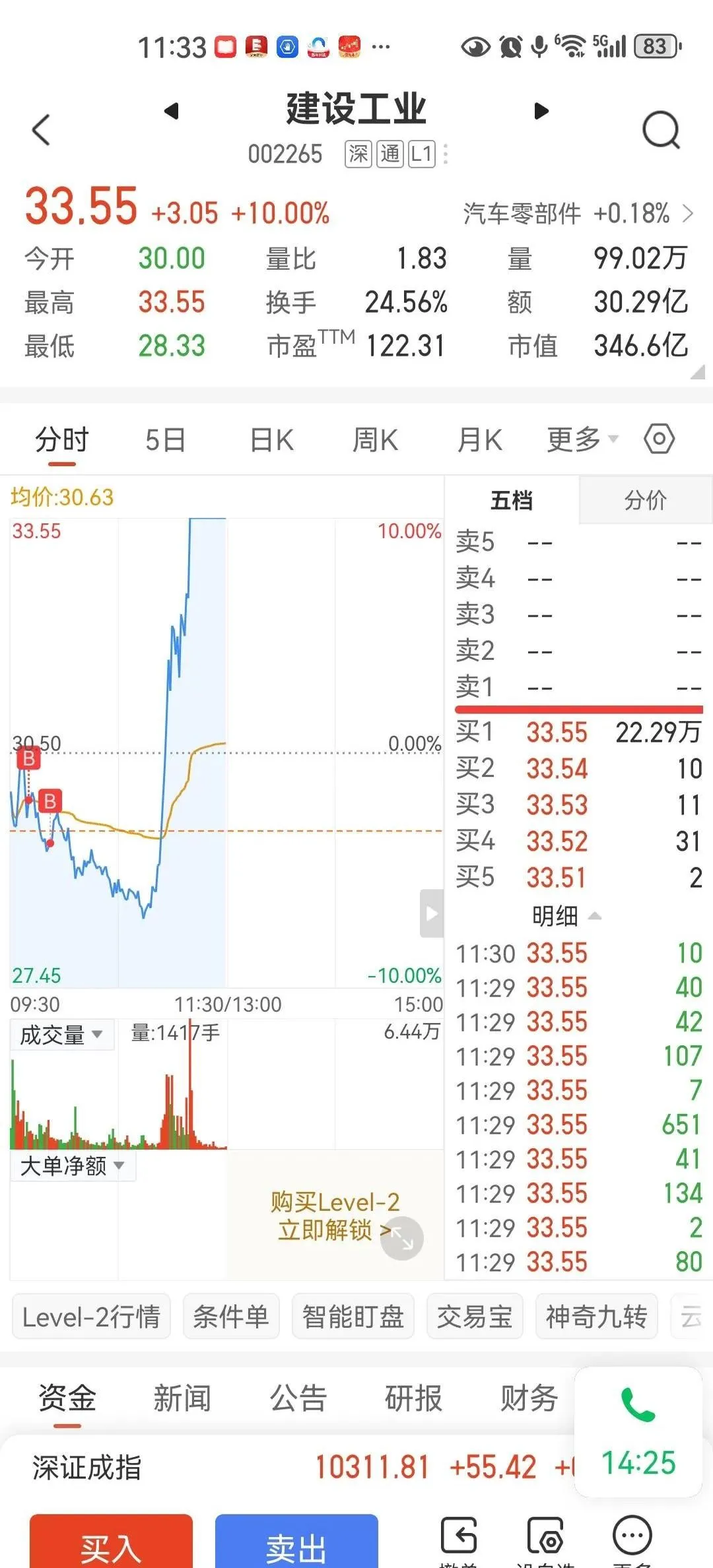Switch to the 5日 chart tab
The height and width of the screenshot is (1568, 713).
click(165, 440)
